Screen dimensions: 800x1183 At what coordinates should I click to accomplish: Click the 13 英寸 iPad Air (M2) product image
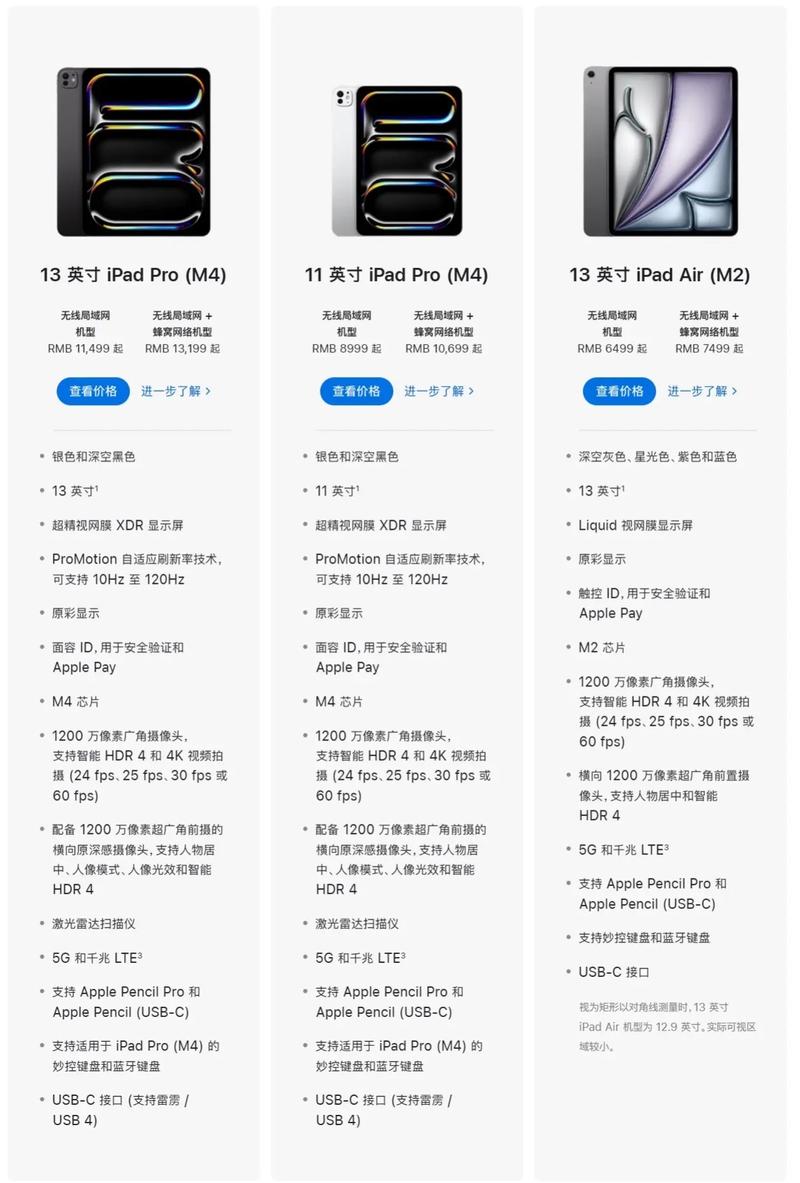660,150
